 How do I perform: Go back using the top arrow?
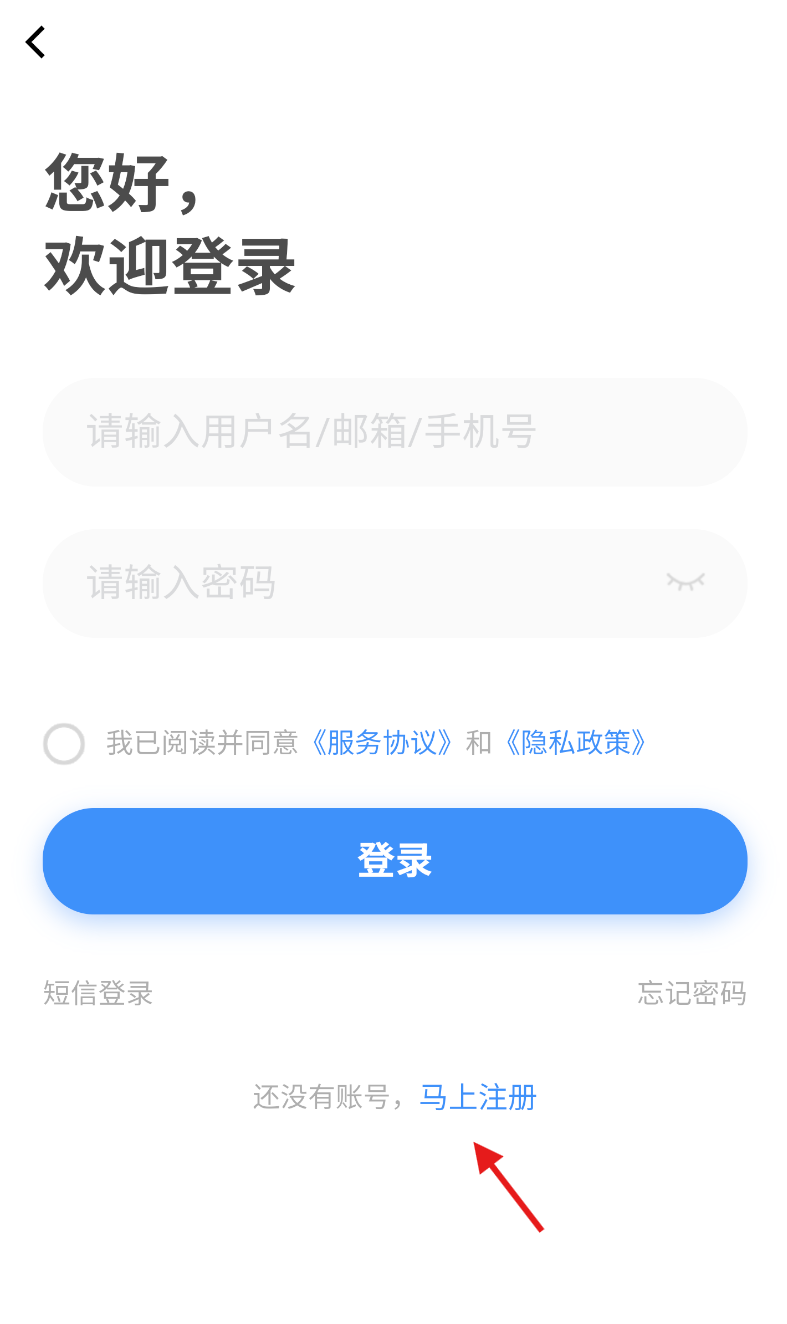[x=36, y=42]
